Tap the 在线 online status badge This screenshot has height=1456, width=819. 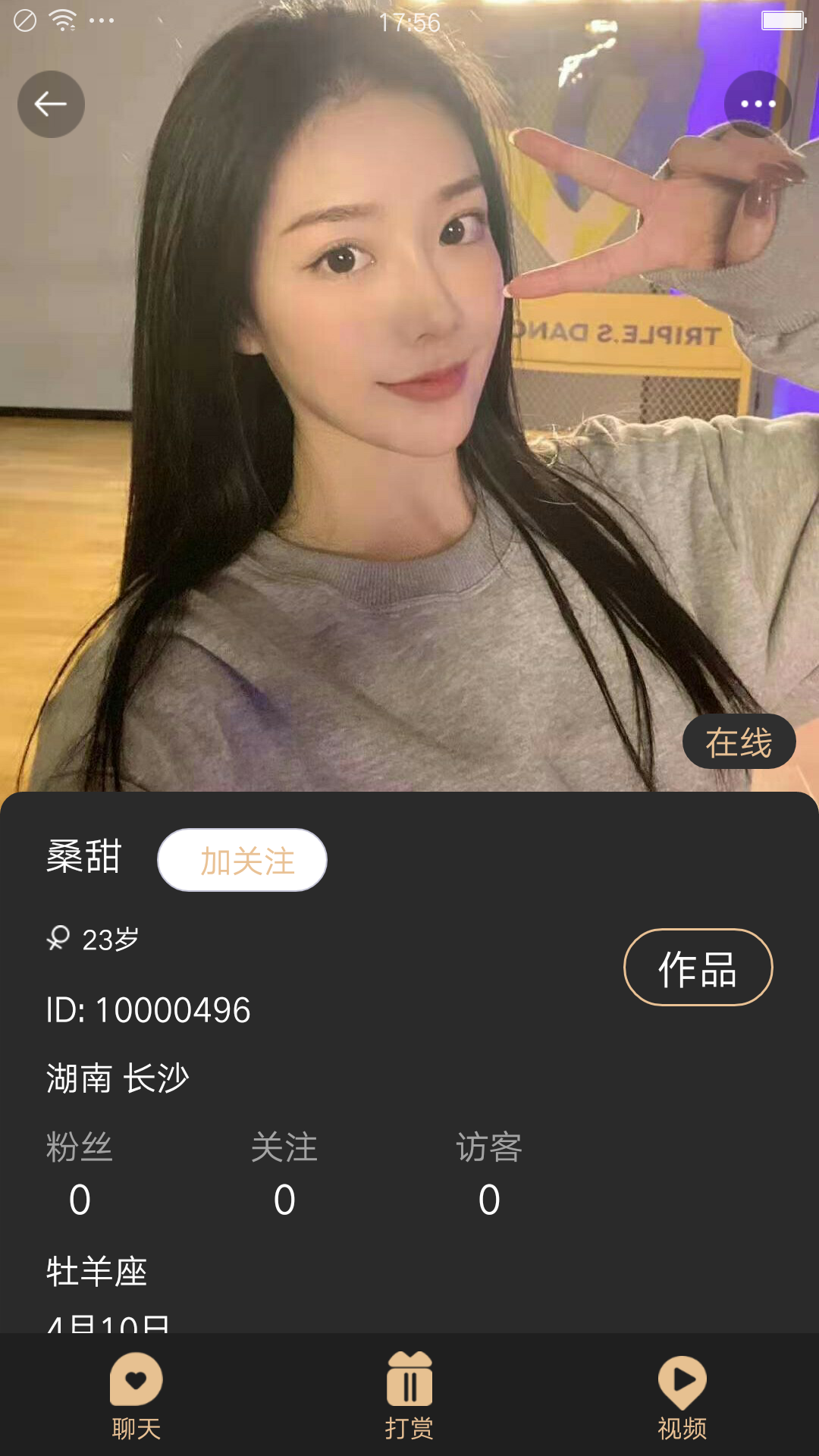click(739, 742)
